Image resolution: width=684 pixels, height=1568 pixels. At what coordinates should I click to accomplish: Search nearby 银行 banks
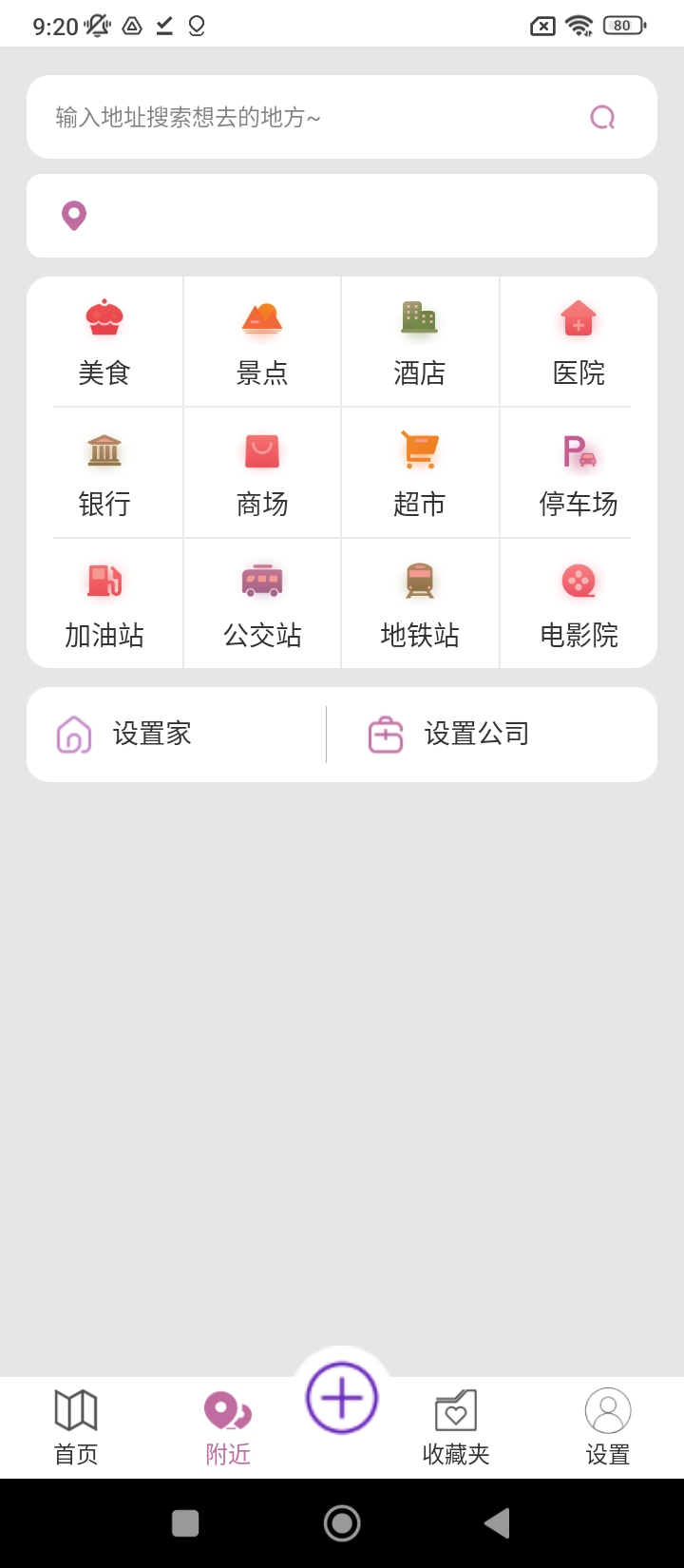click(104, 473)
